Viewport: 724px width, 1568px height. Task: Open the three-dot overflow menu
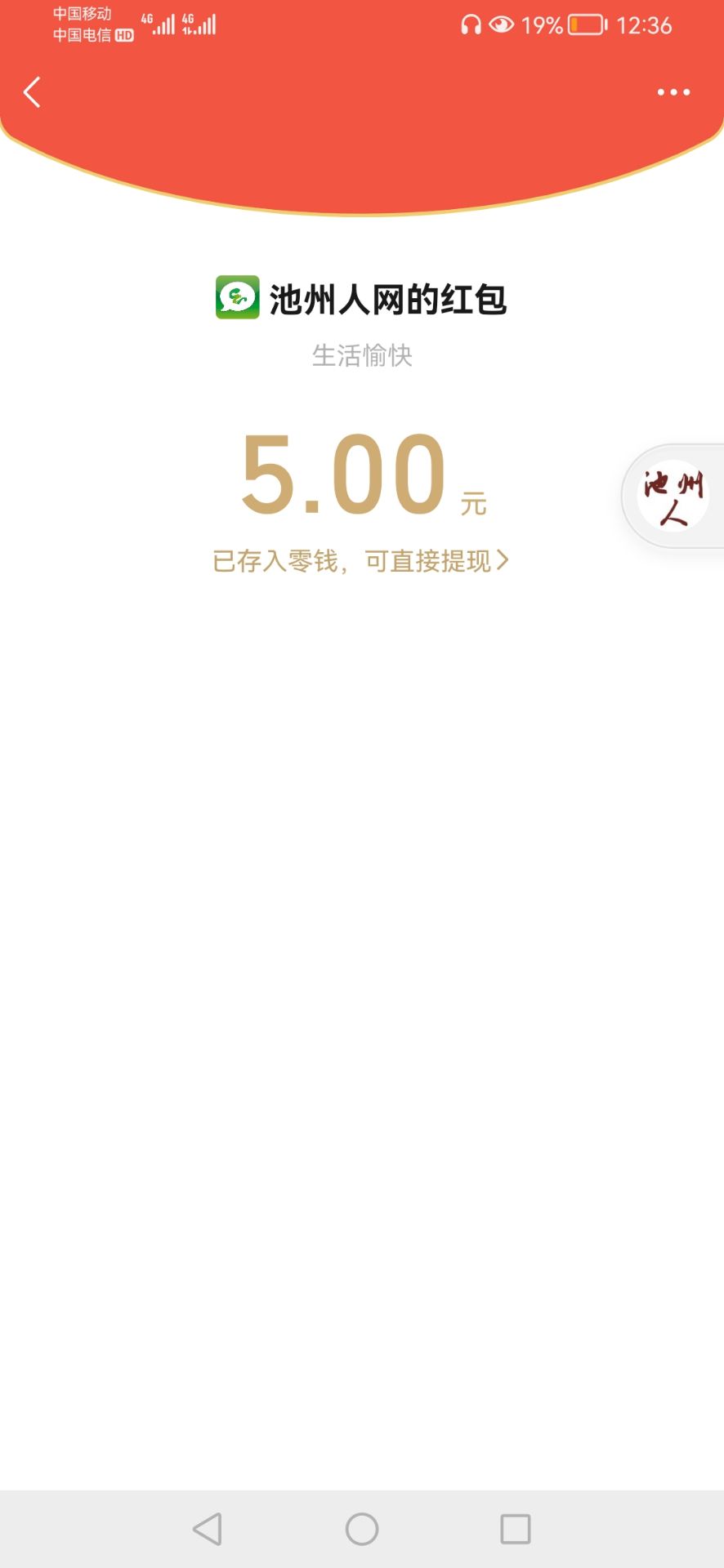(673, 92)
